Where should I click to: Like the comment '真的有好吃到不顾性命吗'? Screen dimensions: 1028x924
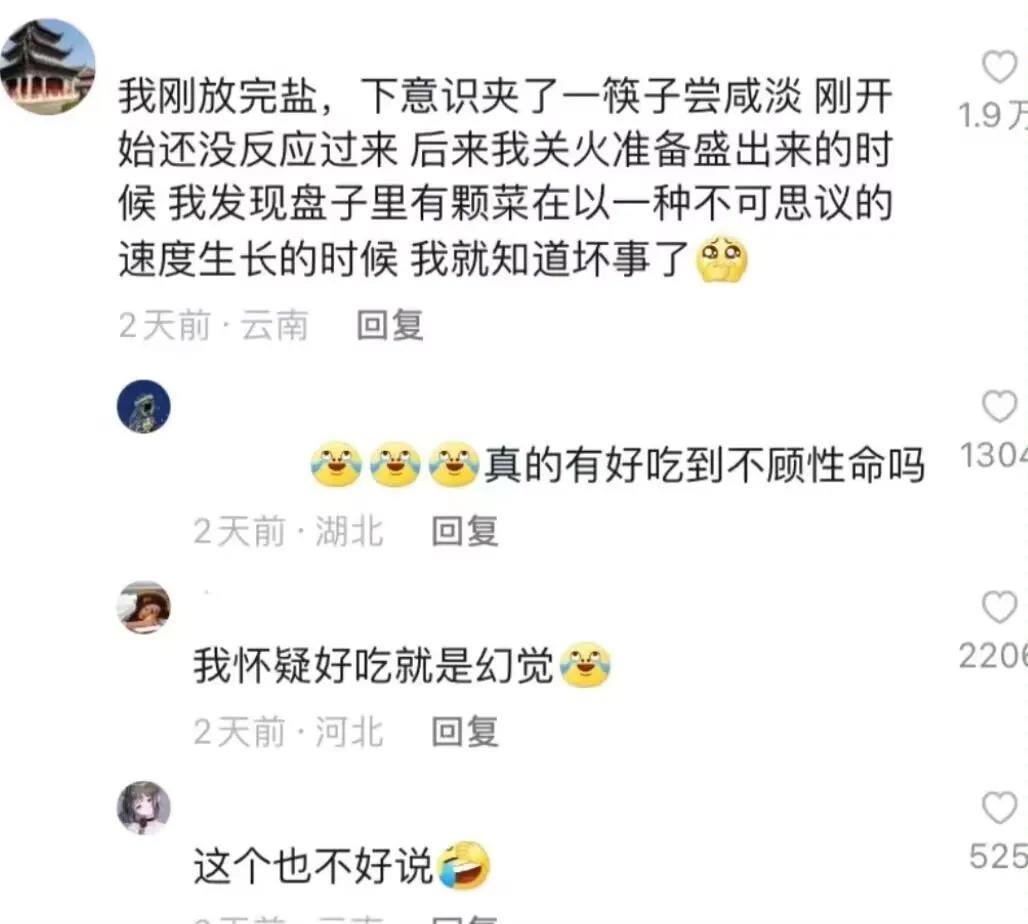[x=999, y=407]
